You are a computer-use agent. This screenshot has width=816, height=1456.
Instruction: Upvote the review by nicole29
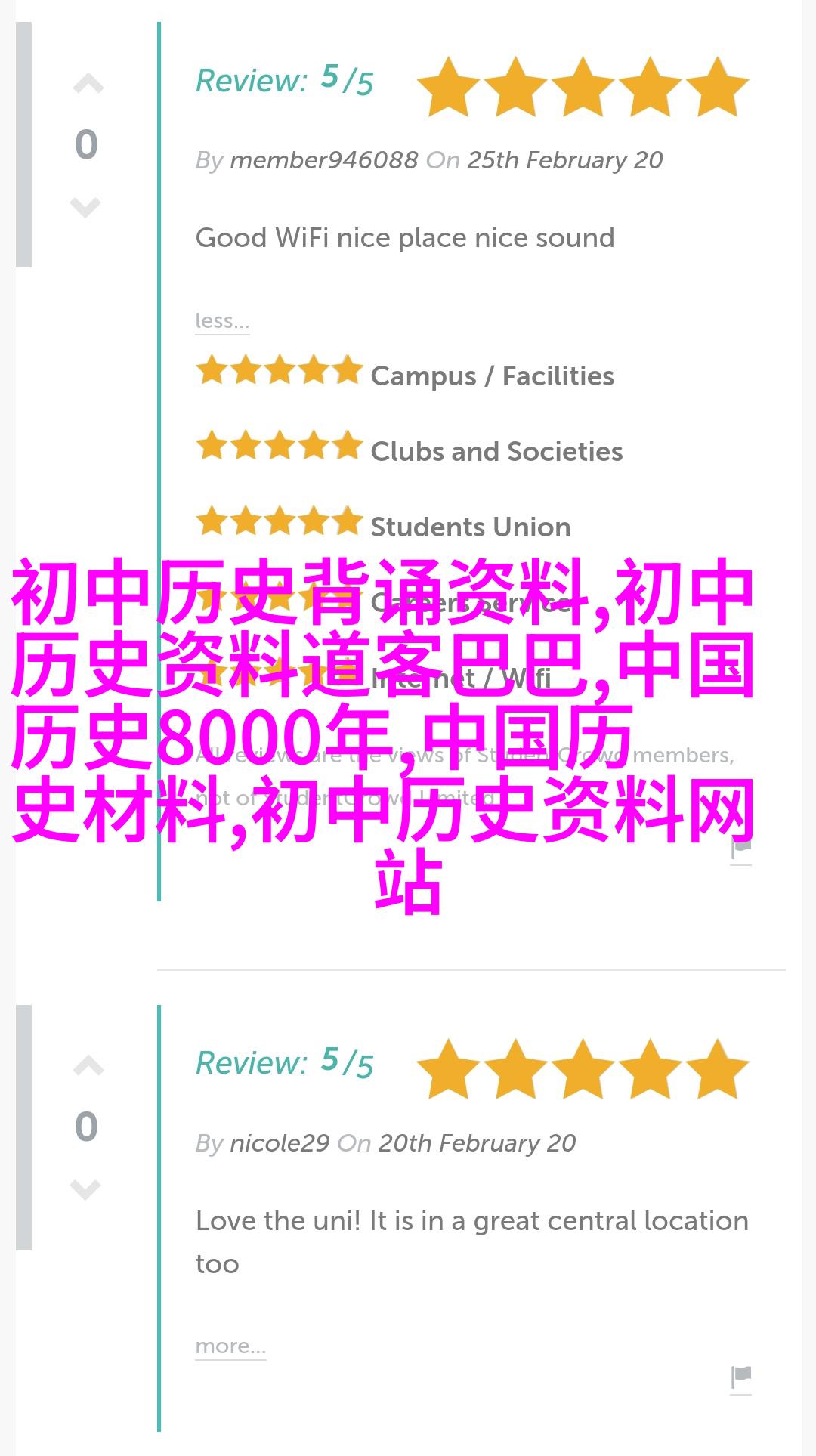[88, 1066]
